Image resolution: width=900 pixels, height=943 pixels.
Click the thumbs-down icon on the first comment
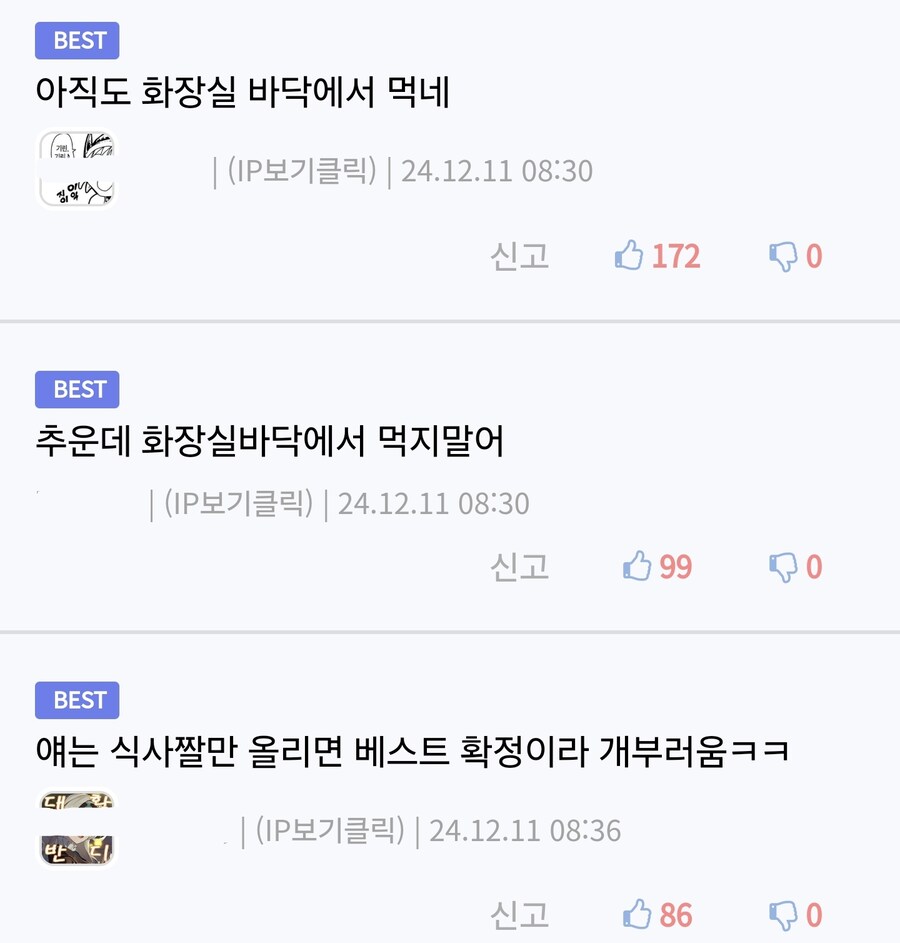click(783, 256)
